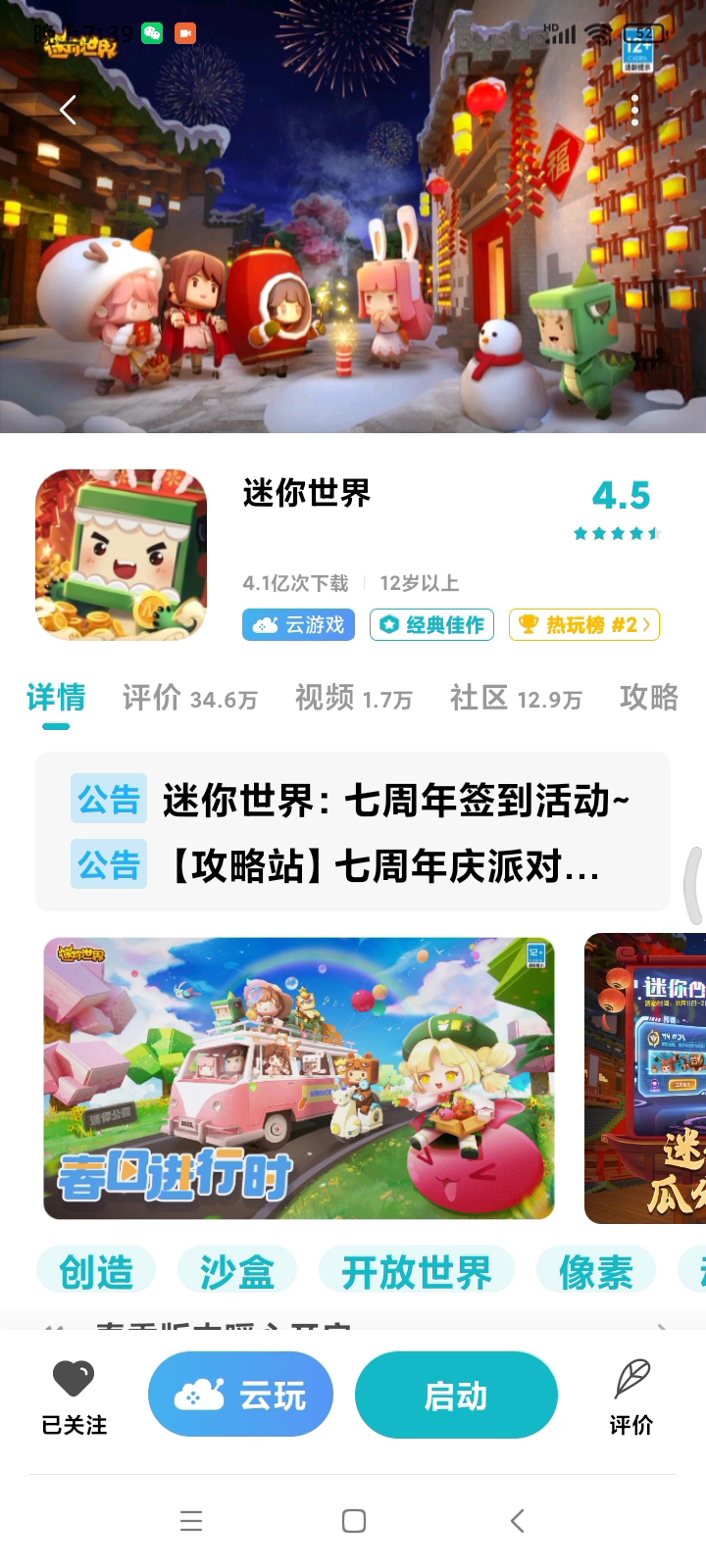Switch to the 评价 tab
This screenshot has height=1568, width=706.
pos(189,698)
